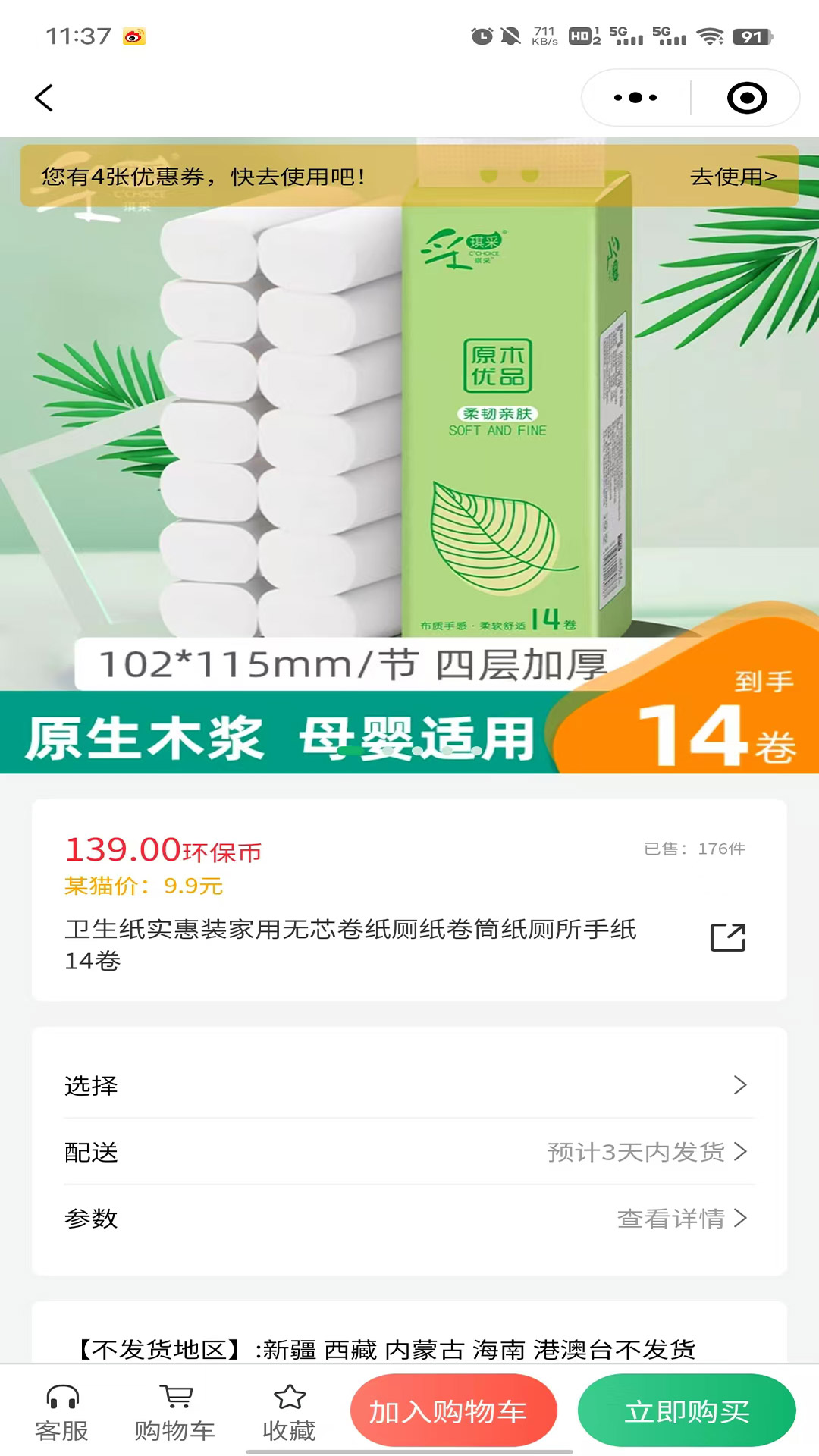Viewport: 819px width, 1456px height.
Task: Tap 立即购买 to buy now
Action: pos(686,1411)
